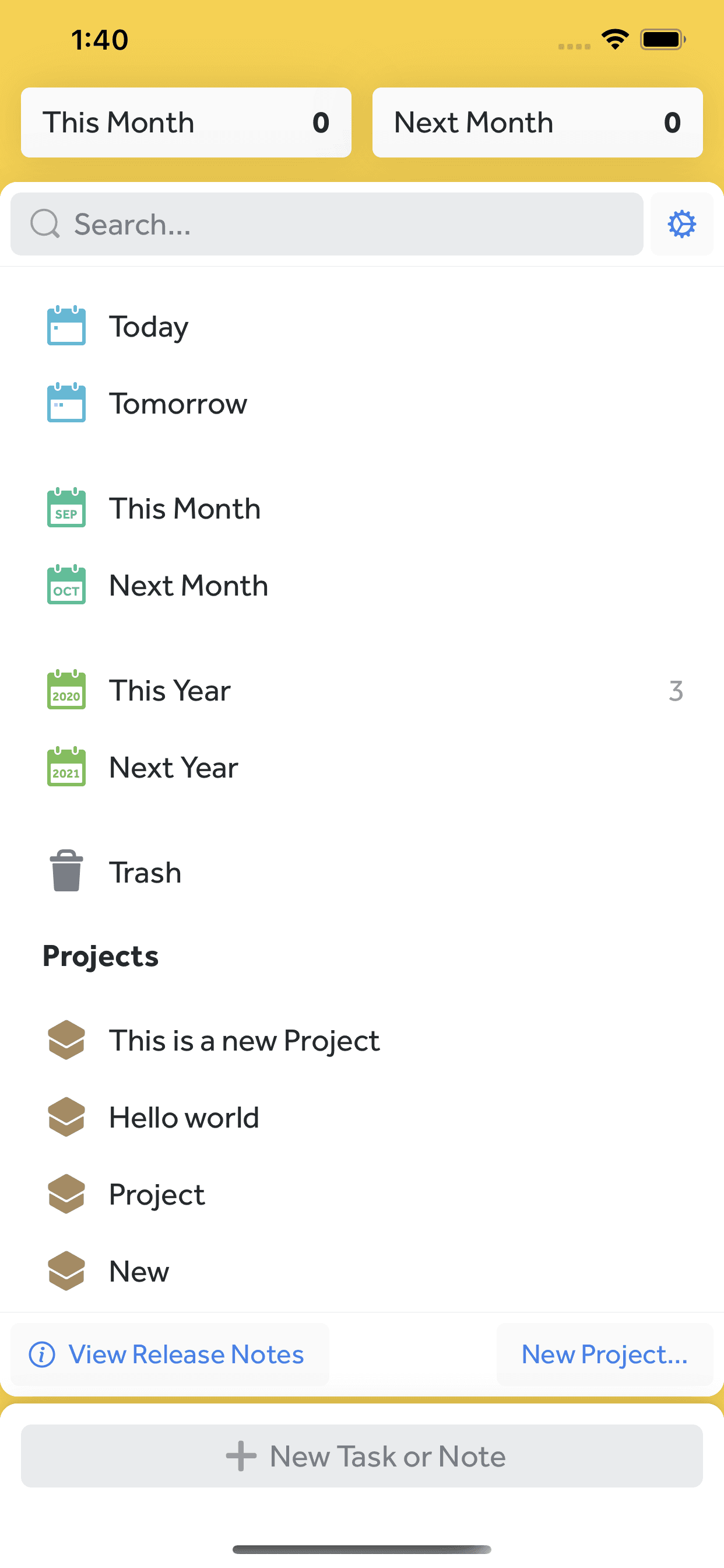Open the settings gear icon
The height and width of the screenshot is (1568, 724).
pos(681,224)
